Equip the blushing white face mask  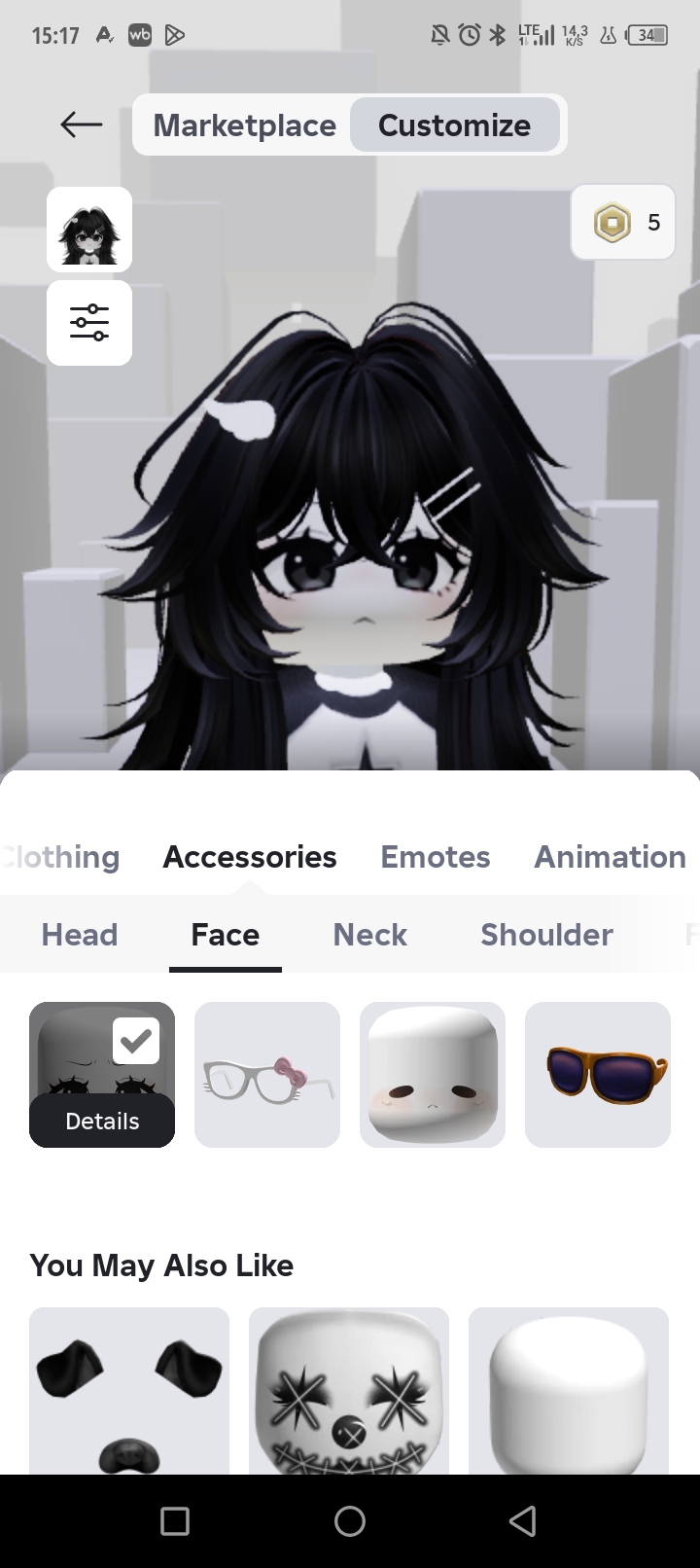[x=433, y=1075]
